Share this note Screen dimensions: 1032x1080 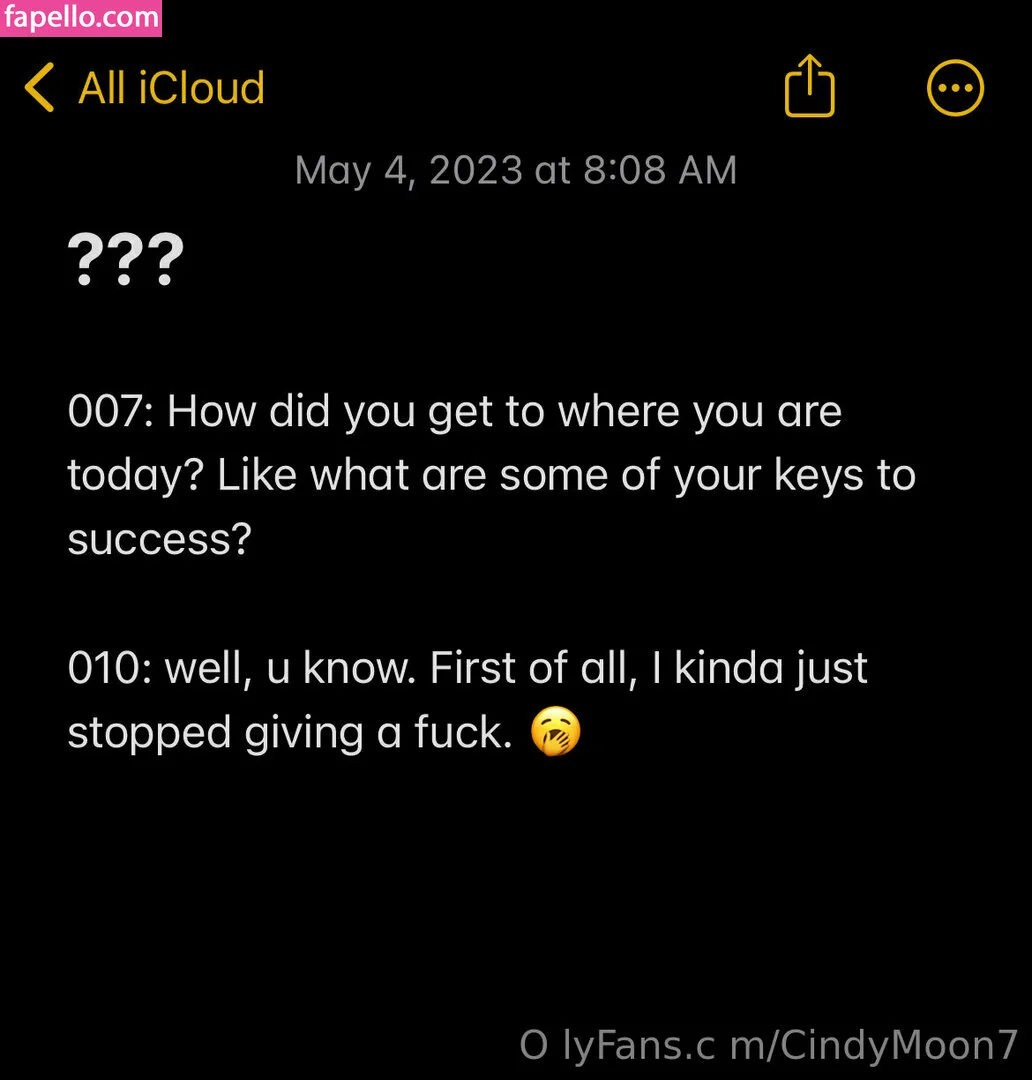pos(809,88)
